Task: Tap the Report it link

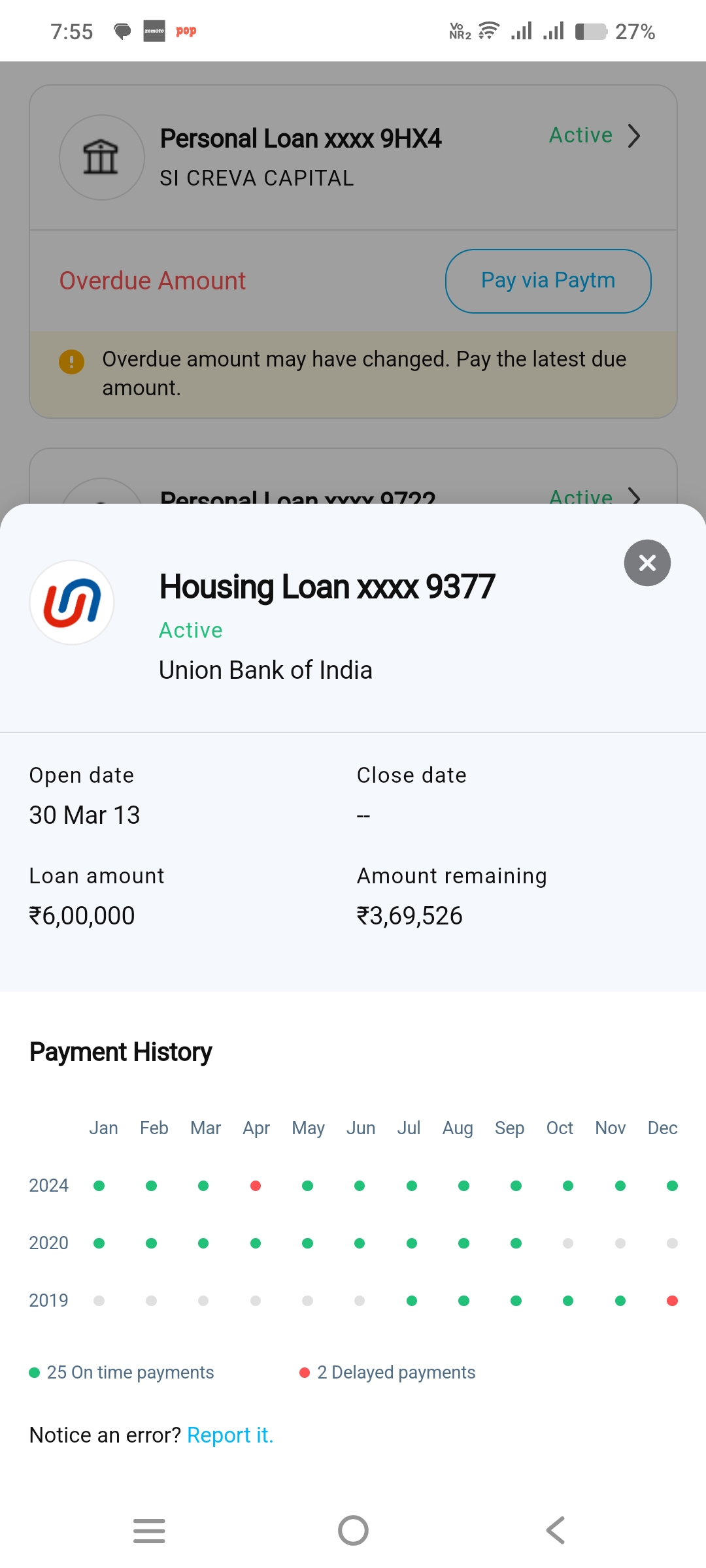Action: tap(230, 1435)
